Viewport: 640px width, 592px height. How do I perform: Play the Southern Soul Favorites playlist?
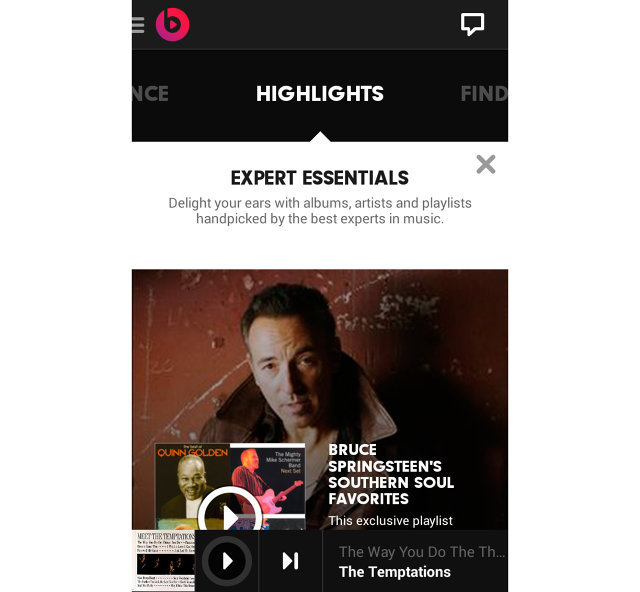(x=229, y=514)
